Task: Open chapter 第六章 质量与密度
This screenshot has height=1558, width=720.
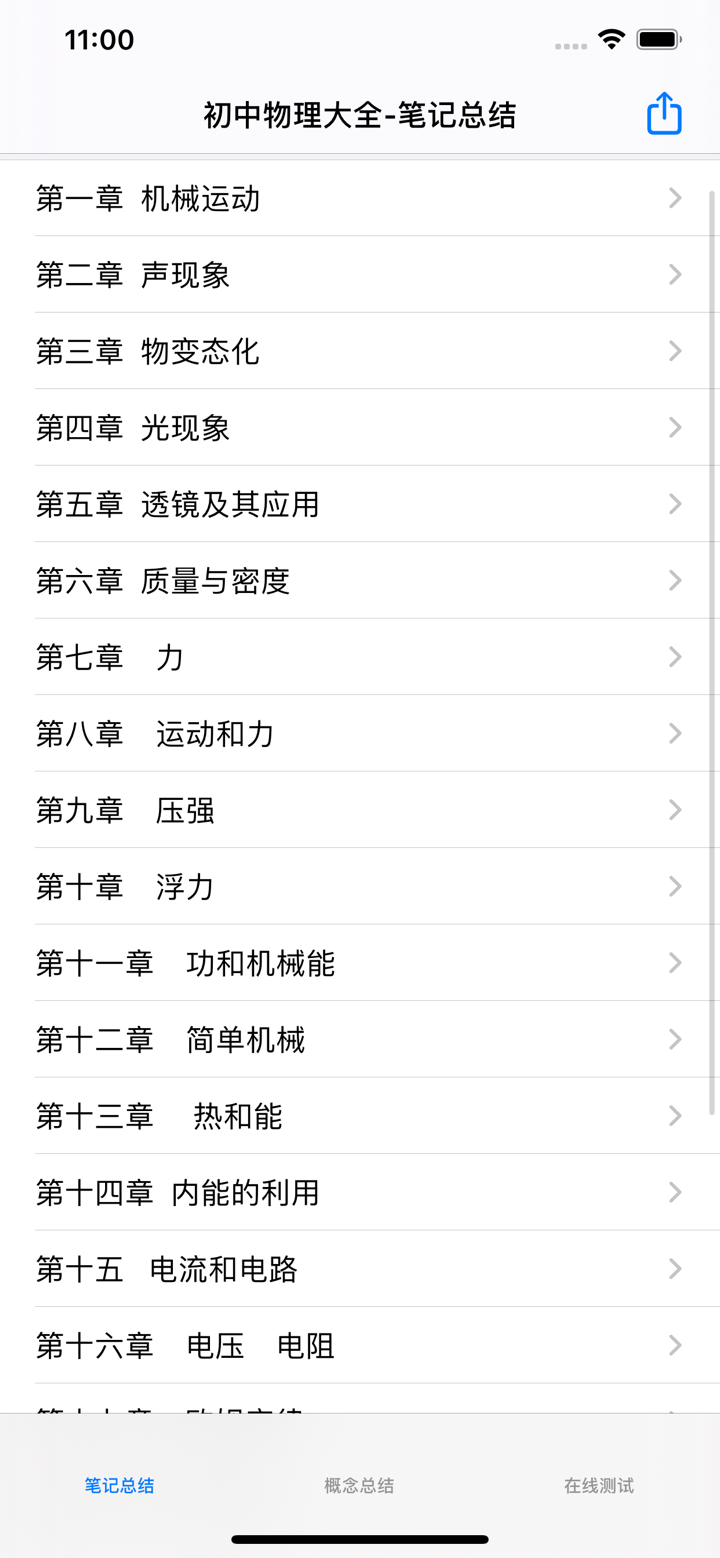Action: 360,581
